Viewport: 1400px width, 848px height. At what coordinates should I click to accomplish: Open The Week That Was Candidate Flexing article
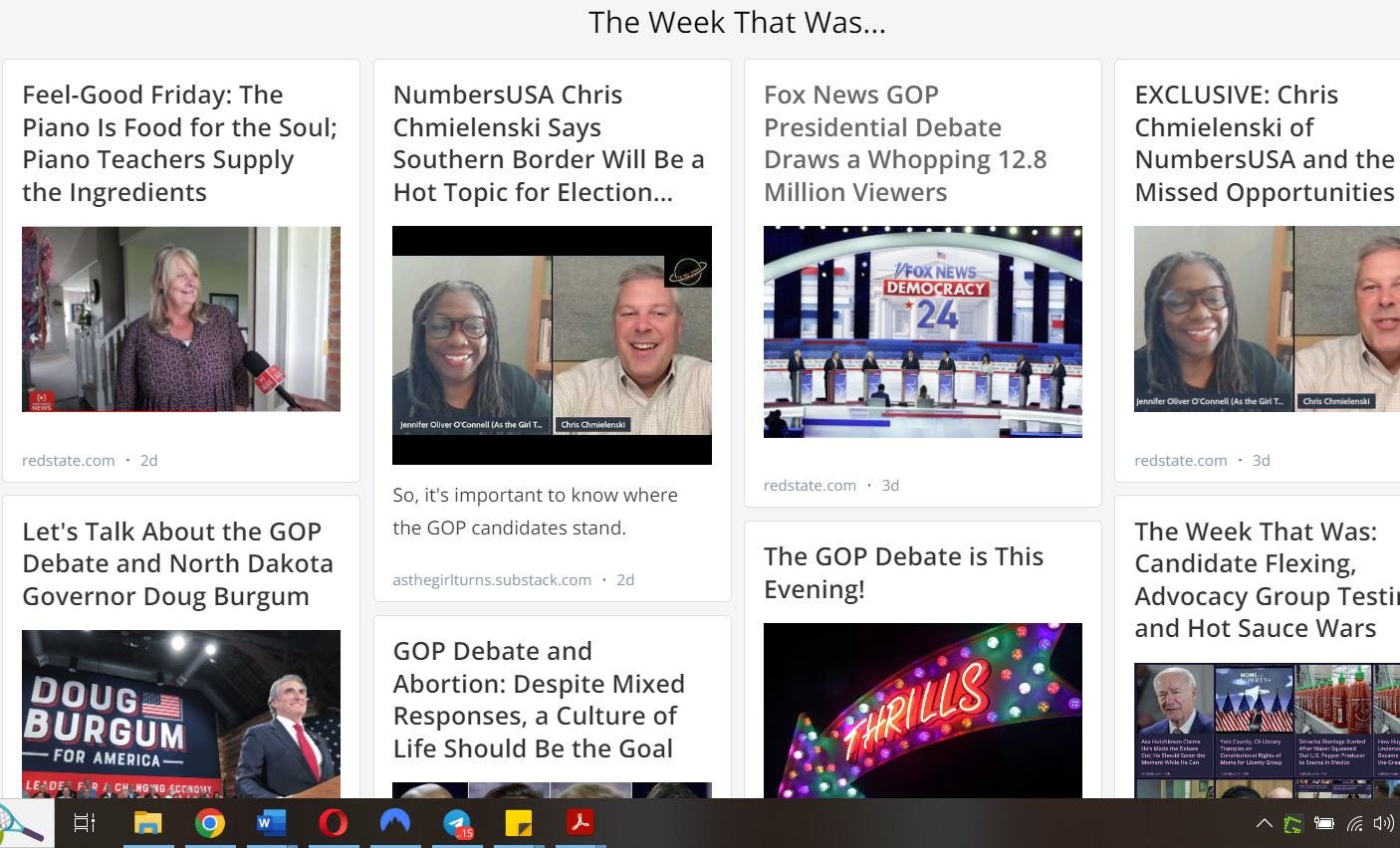pyautogui.click(x=1265, y=579)
